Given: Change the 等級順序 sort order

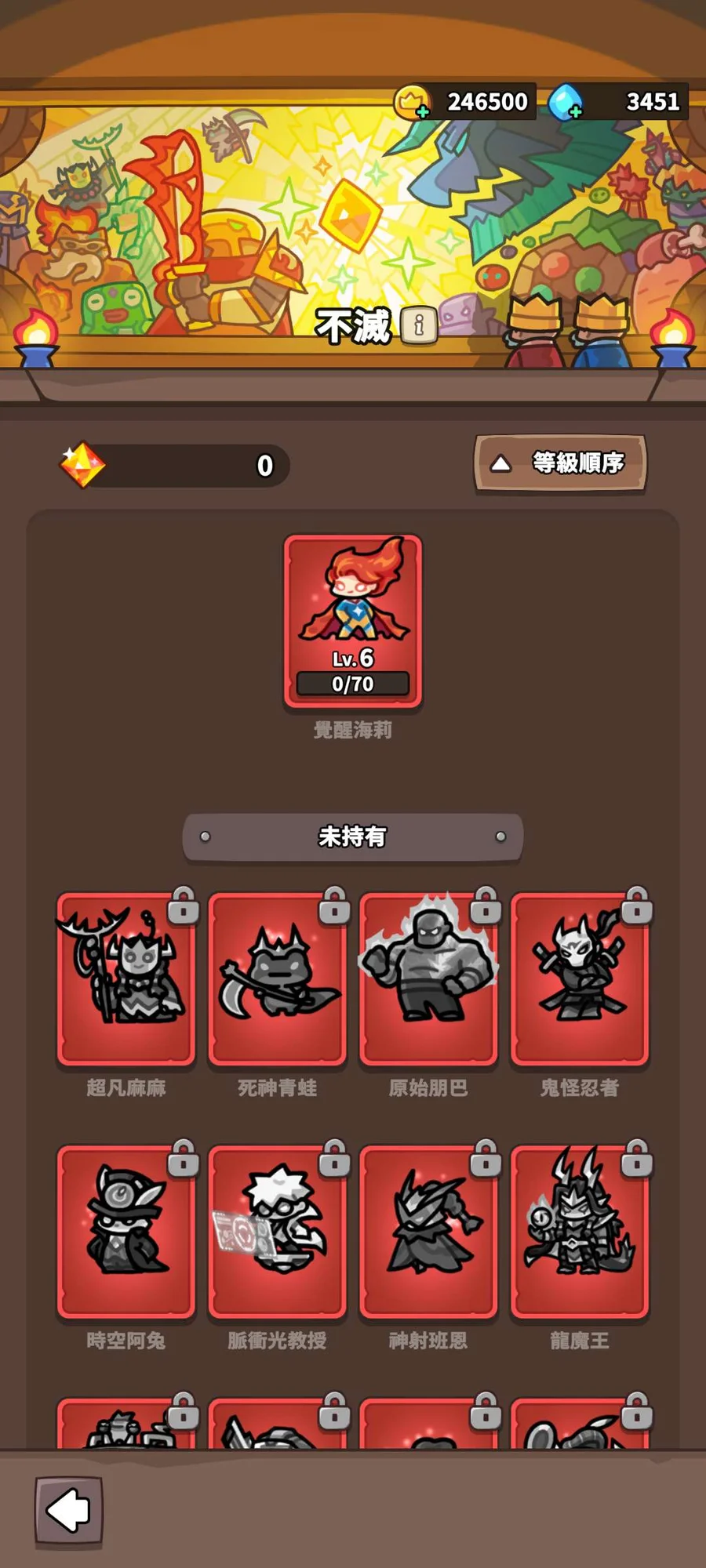Looking at the screenshot, I should pyautogui.click(x=560, y=463).
